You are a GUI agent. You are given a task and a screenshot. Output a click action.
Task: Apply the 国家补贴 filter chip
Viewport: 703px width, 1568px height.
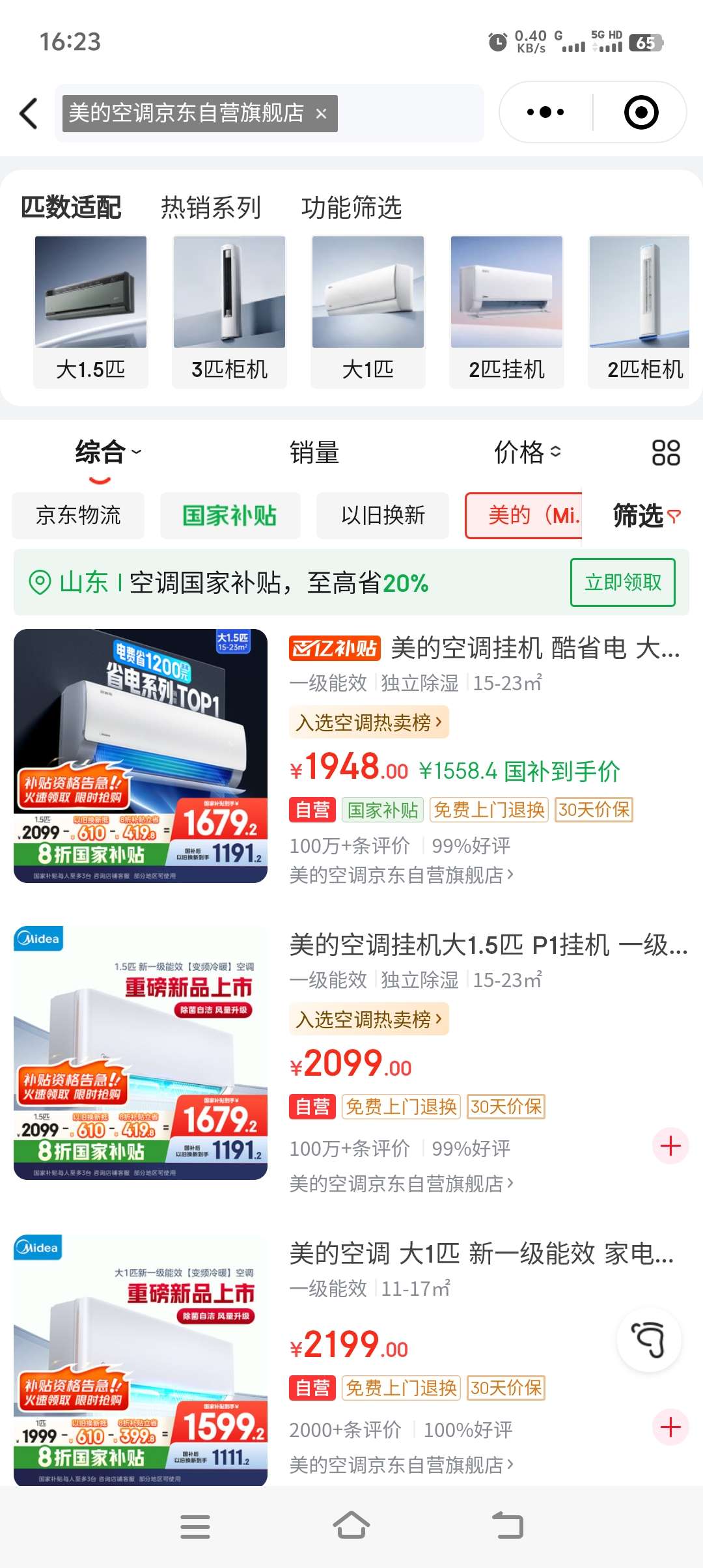click(x=230, y=516)
